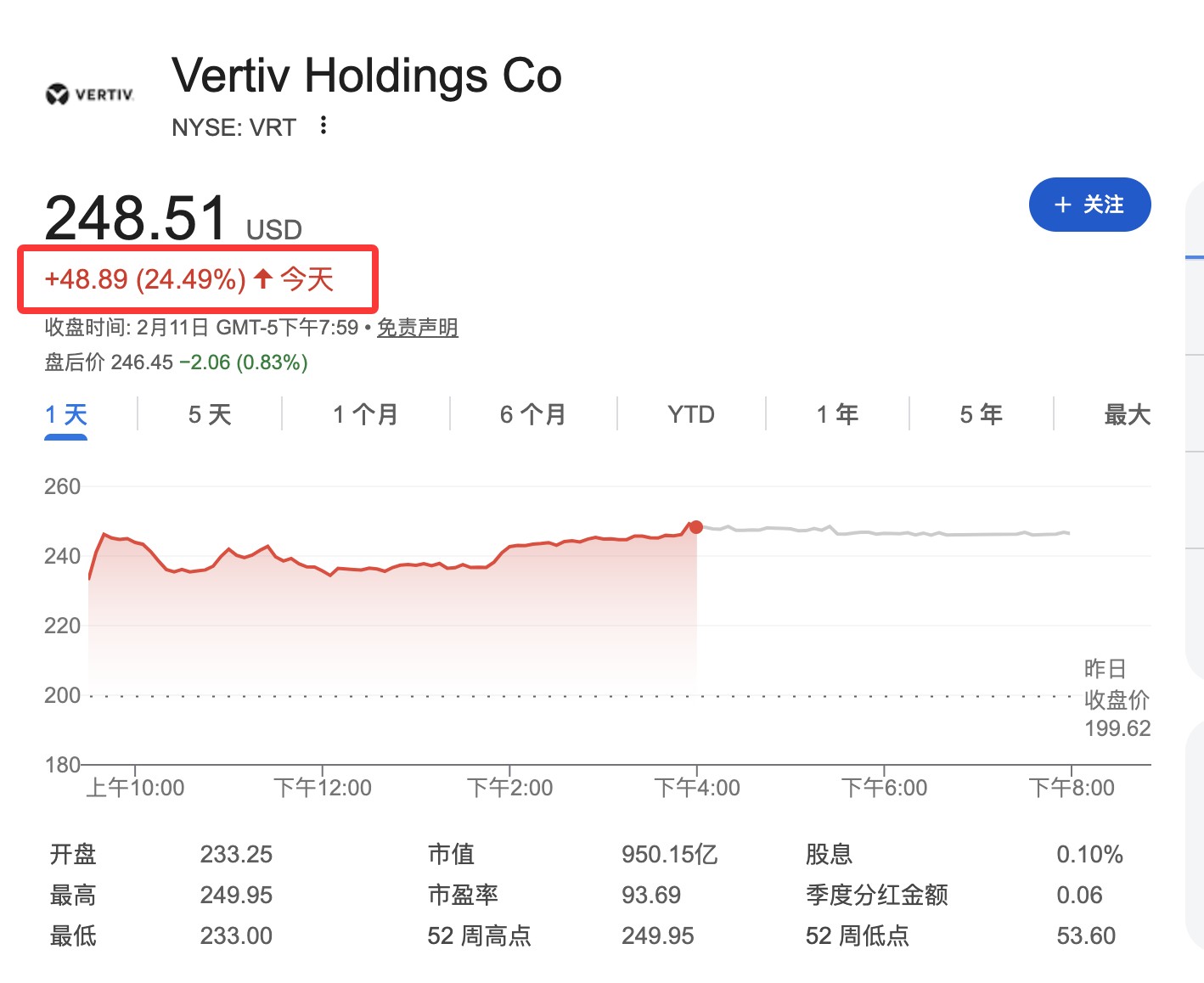
Task: Show the 1 个月 price chart
Action: pyautogui.click(x=365, y=414)
